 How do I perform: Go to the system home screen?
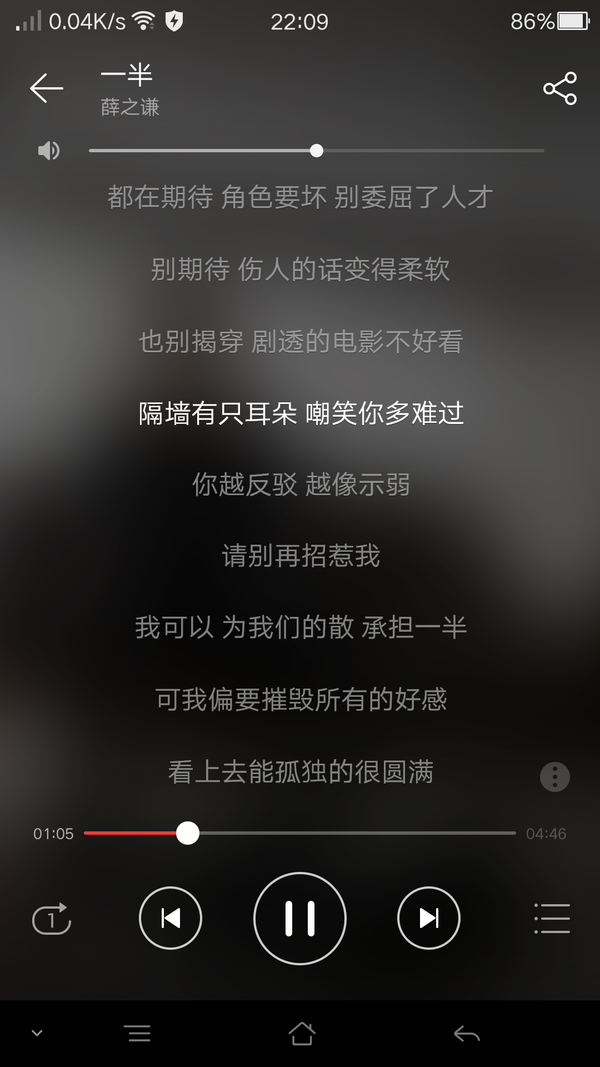(302, 1034)
